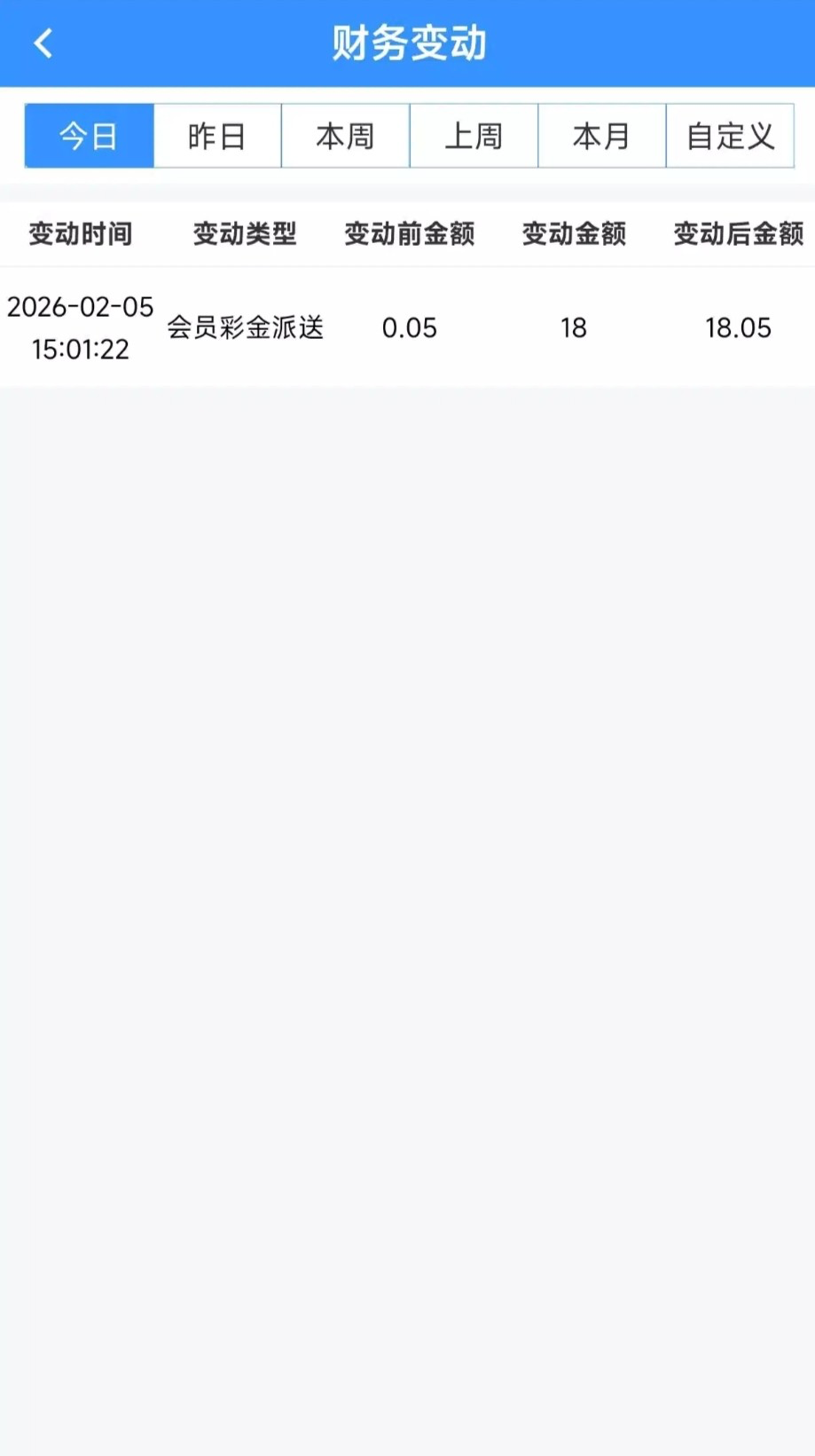This screenshot has width=815, height=1456.
Task: Open the 自定义 date range tab
Action: point(730,136)
